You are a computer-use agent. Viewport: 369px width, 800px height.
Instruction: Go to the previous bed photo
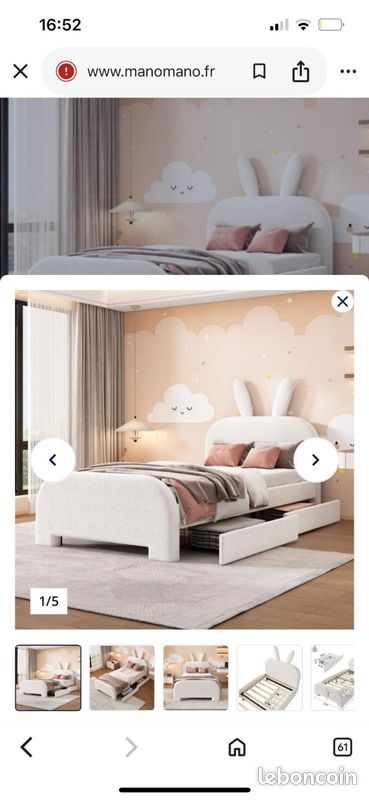tap(53, 460)
